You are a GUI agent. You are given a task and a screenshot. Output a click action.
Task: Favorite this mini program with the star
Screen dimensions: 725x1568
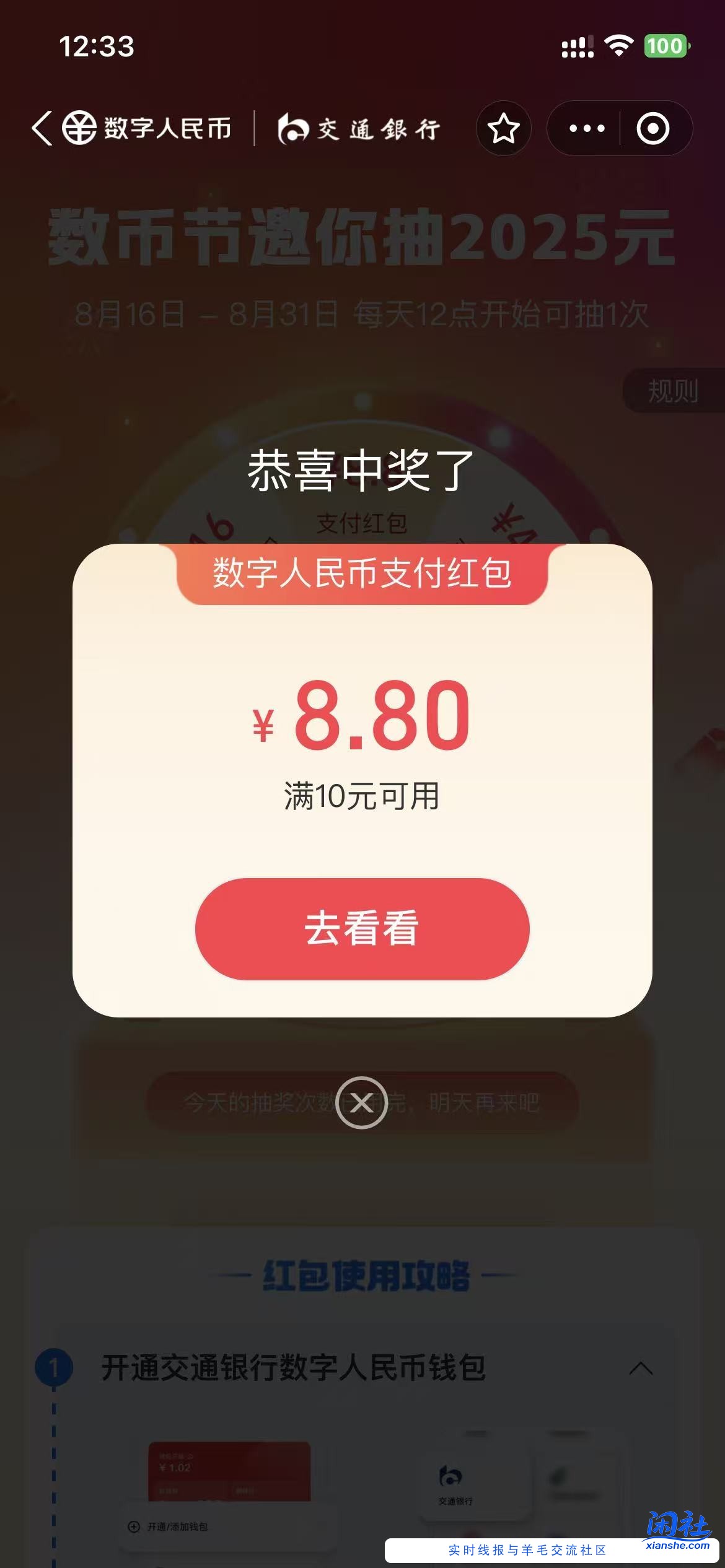(503, 129)
